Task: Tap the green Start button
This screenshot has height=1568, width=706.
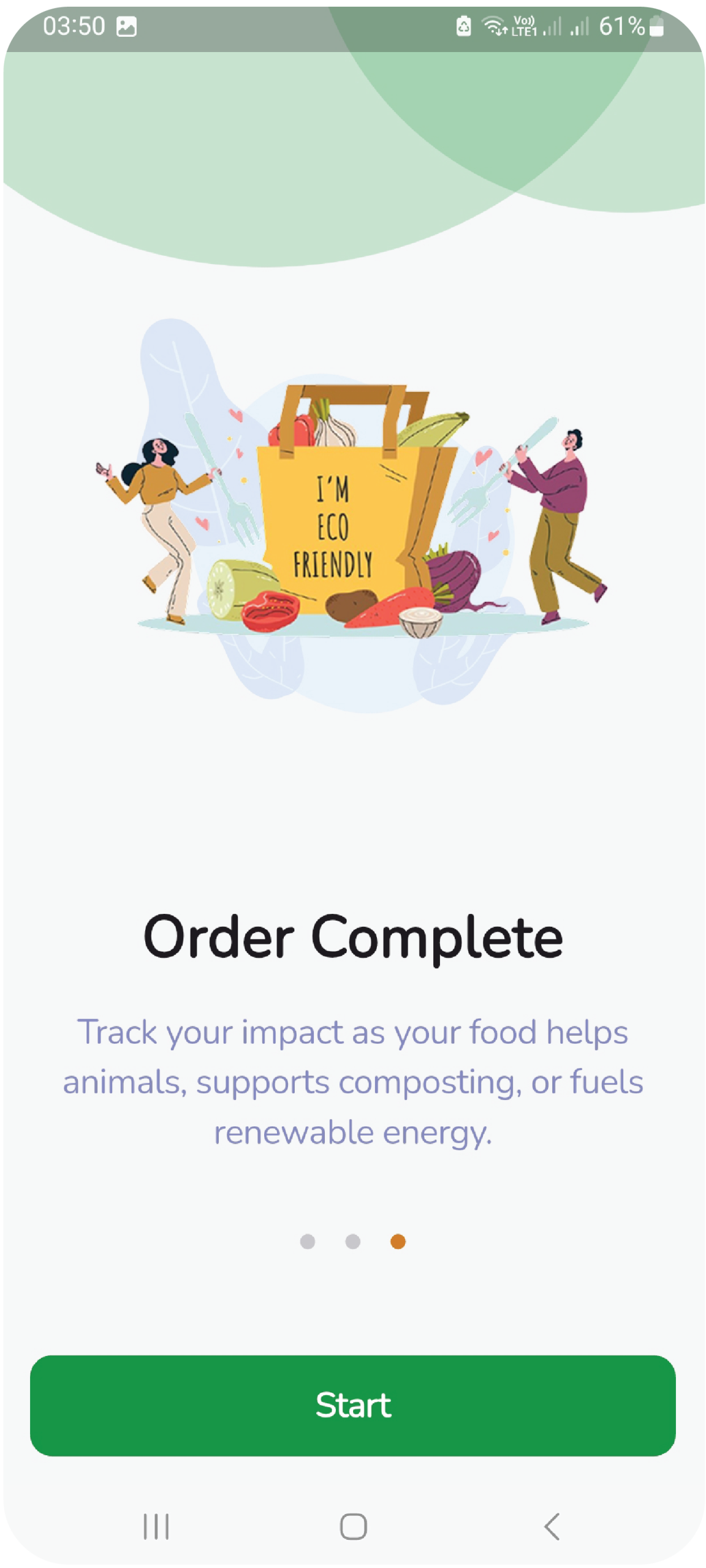Action: click(353, 1405)
